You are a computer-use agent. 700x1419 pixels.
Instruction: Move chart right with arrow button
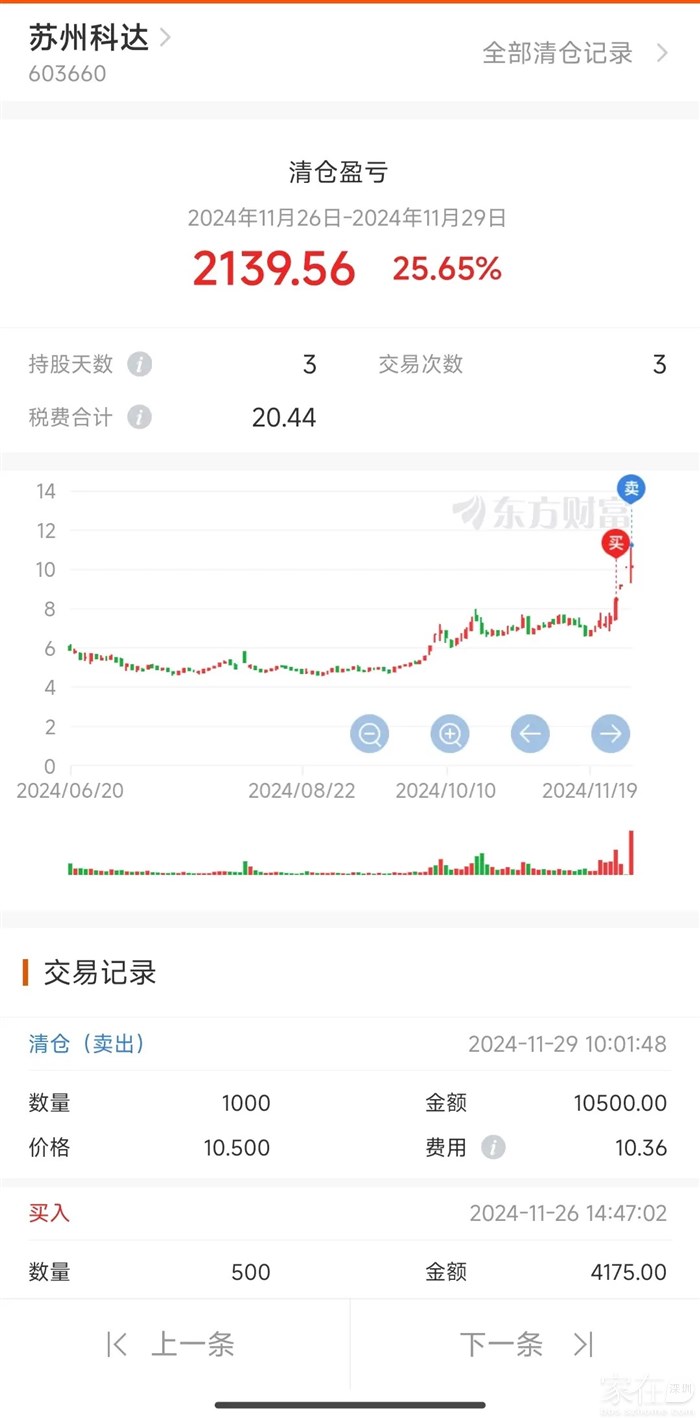pos(610,734)
